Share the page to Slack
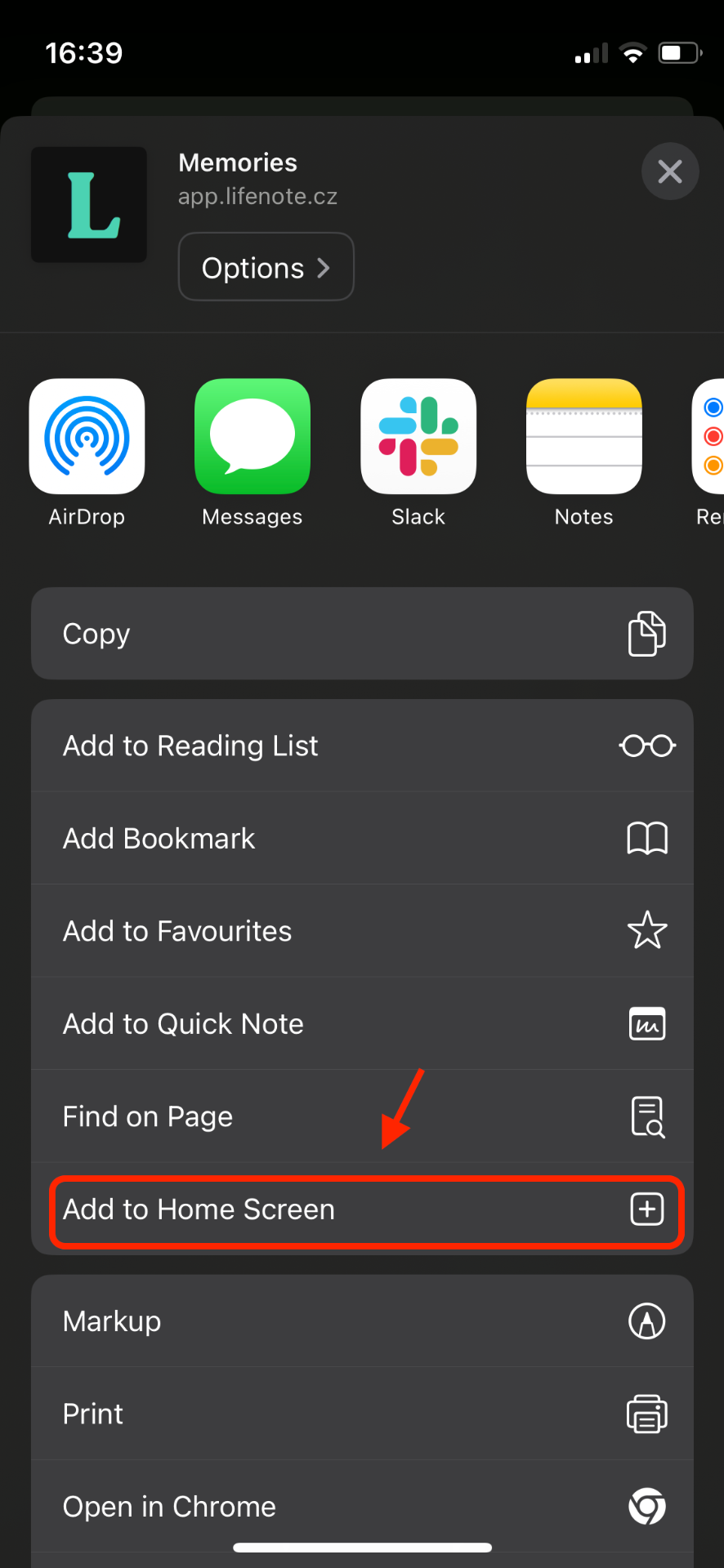The image size is (724, 1568). pyautogui.click(x=418, y=437)
